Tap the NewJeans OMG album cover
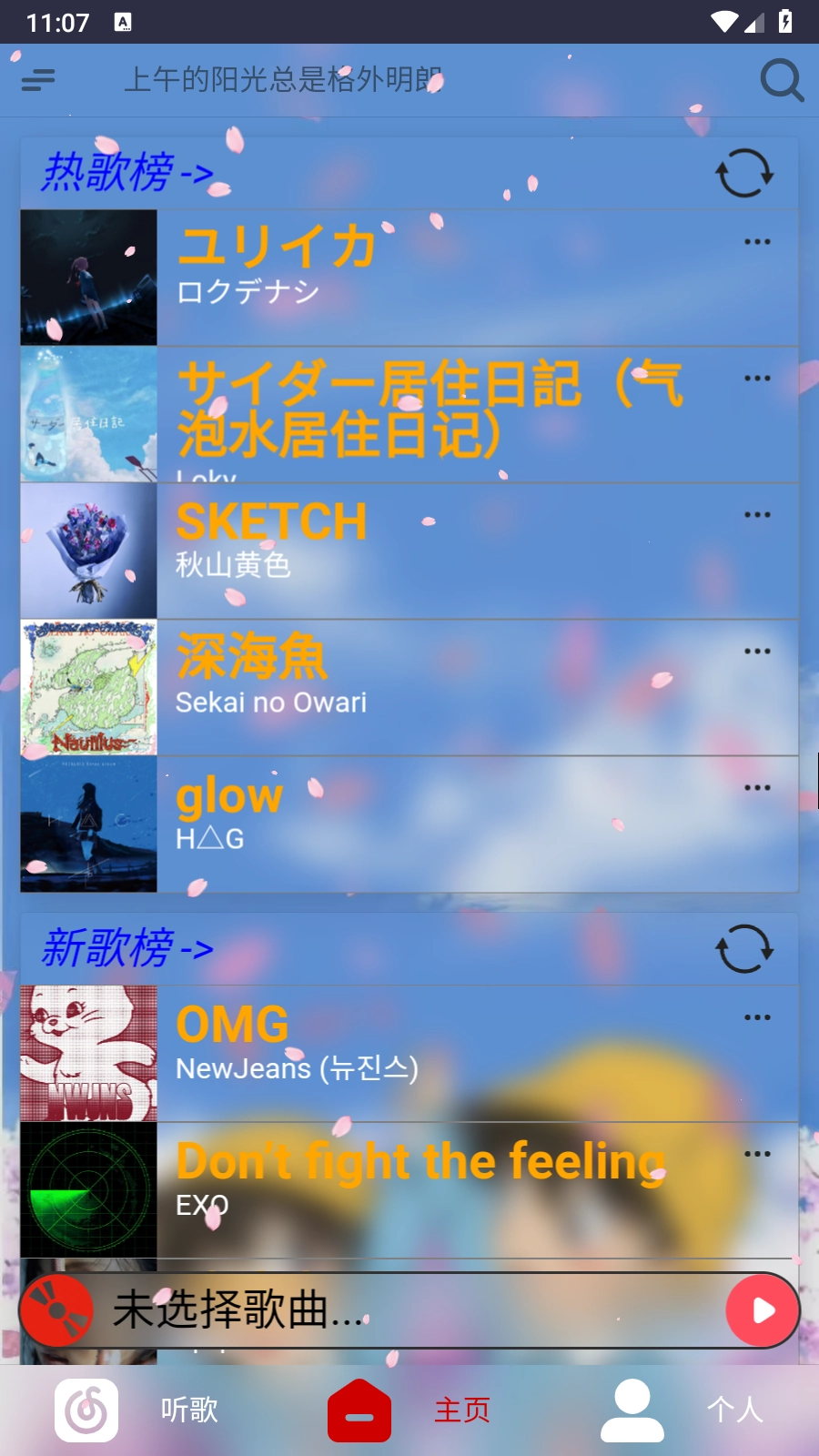The width and height of the screenshot is (819, 1456). tap(88, 1052)
